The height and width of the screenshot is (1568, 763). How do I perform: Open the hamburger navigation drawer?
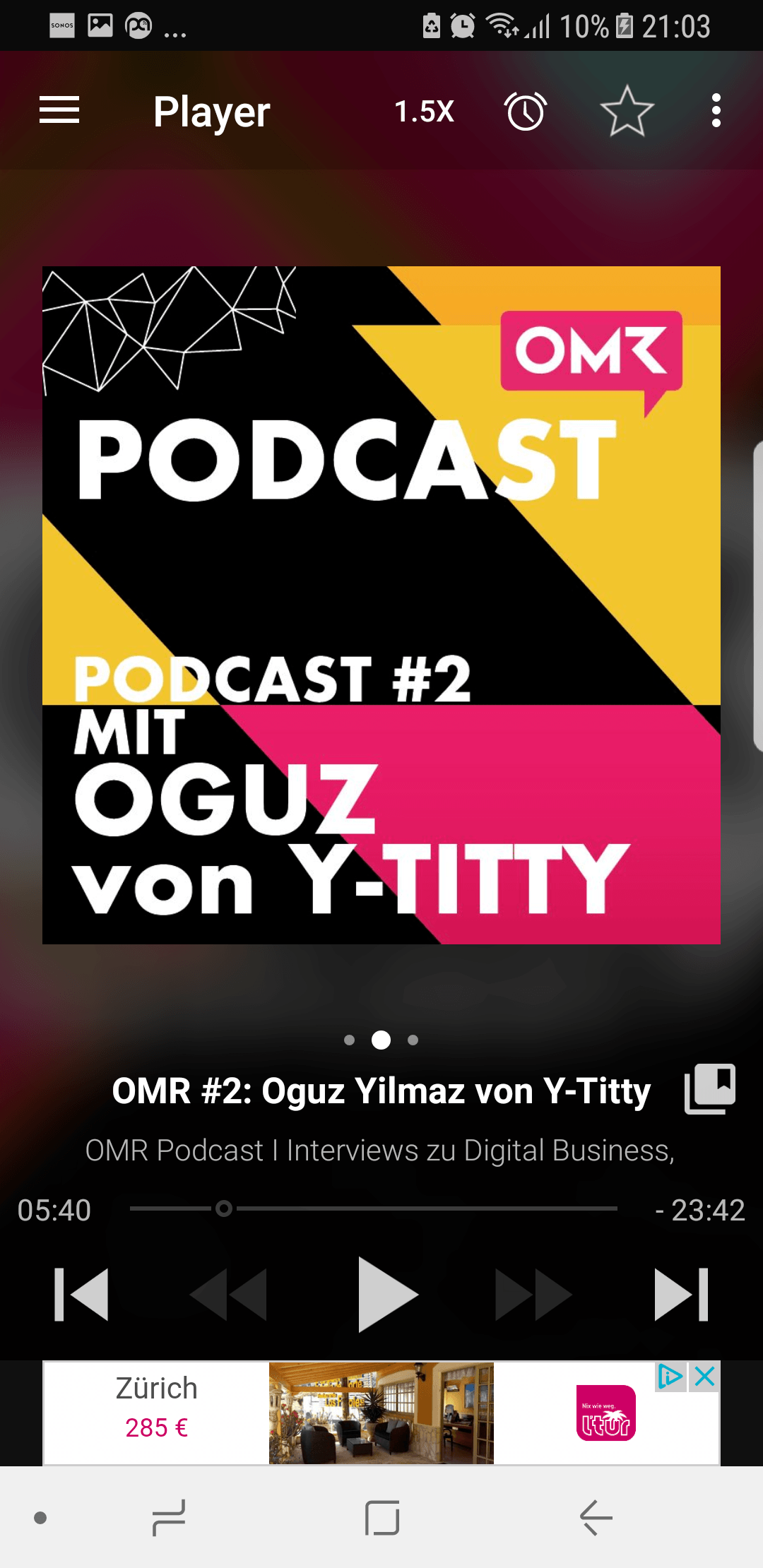pos(59,110)
